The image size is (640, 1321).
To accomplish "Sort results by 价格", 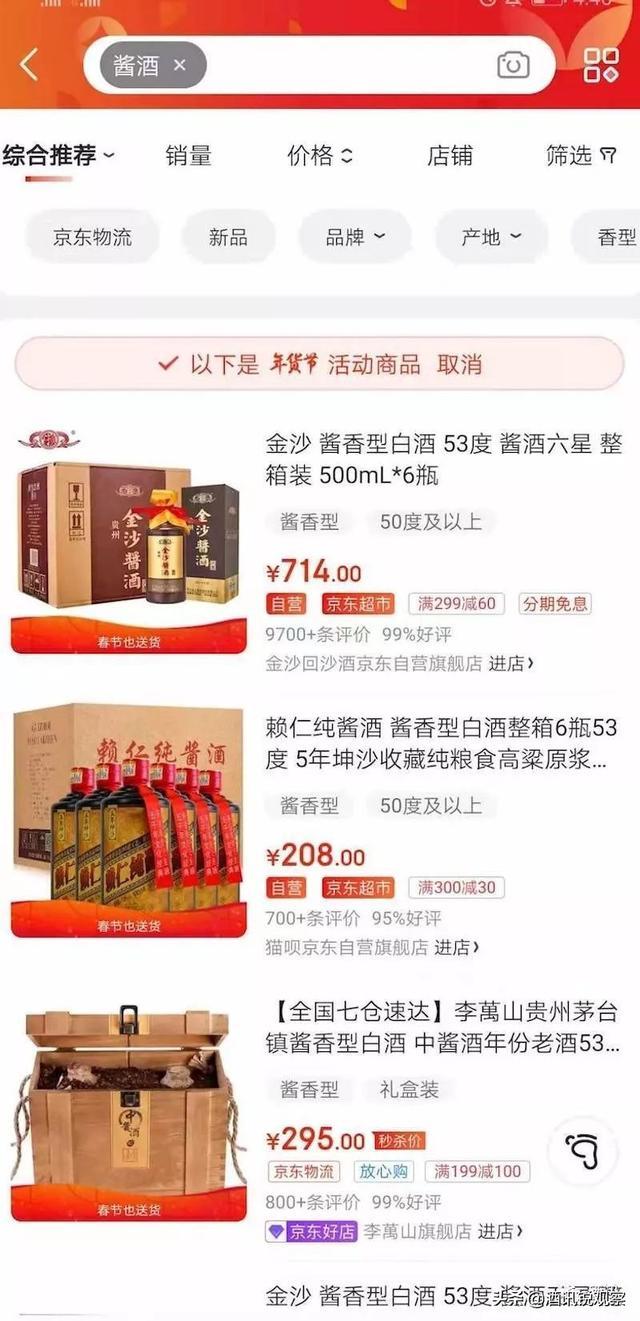I will [x=319, y=155].
